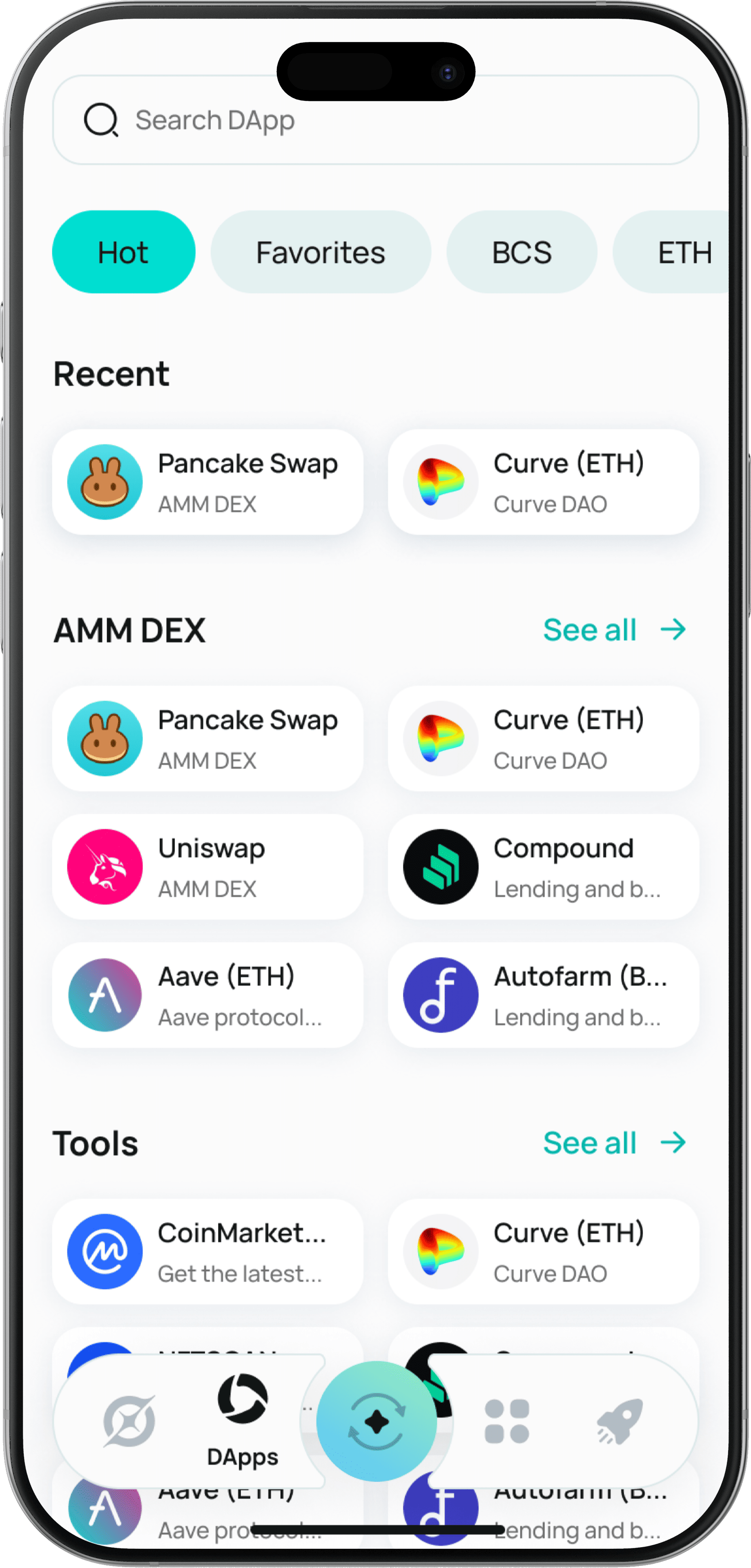Open CoinMarket card in Tools
Image resolution: width=751 pixels, height=1568 pixels.
(207, 1252)
